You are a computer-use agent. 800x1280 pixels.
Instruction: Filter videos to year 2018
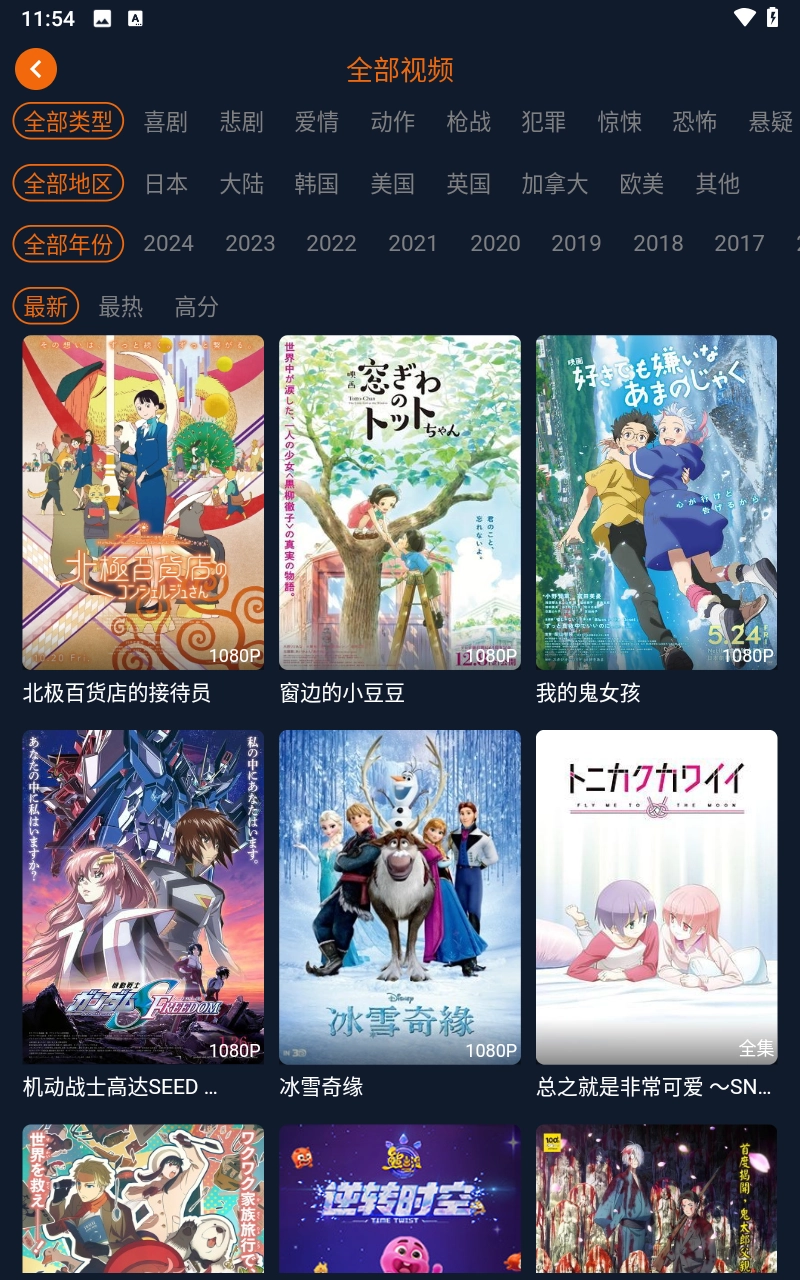pyautogui.click(x=658, y=243)
